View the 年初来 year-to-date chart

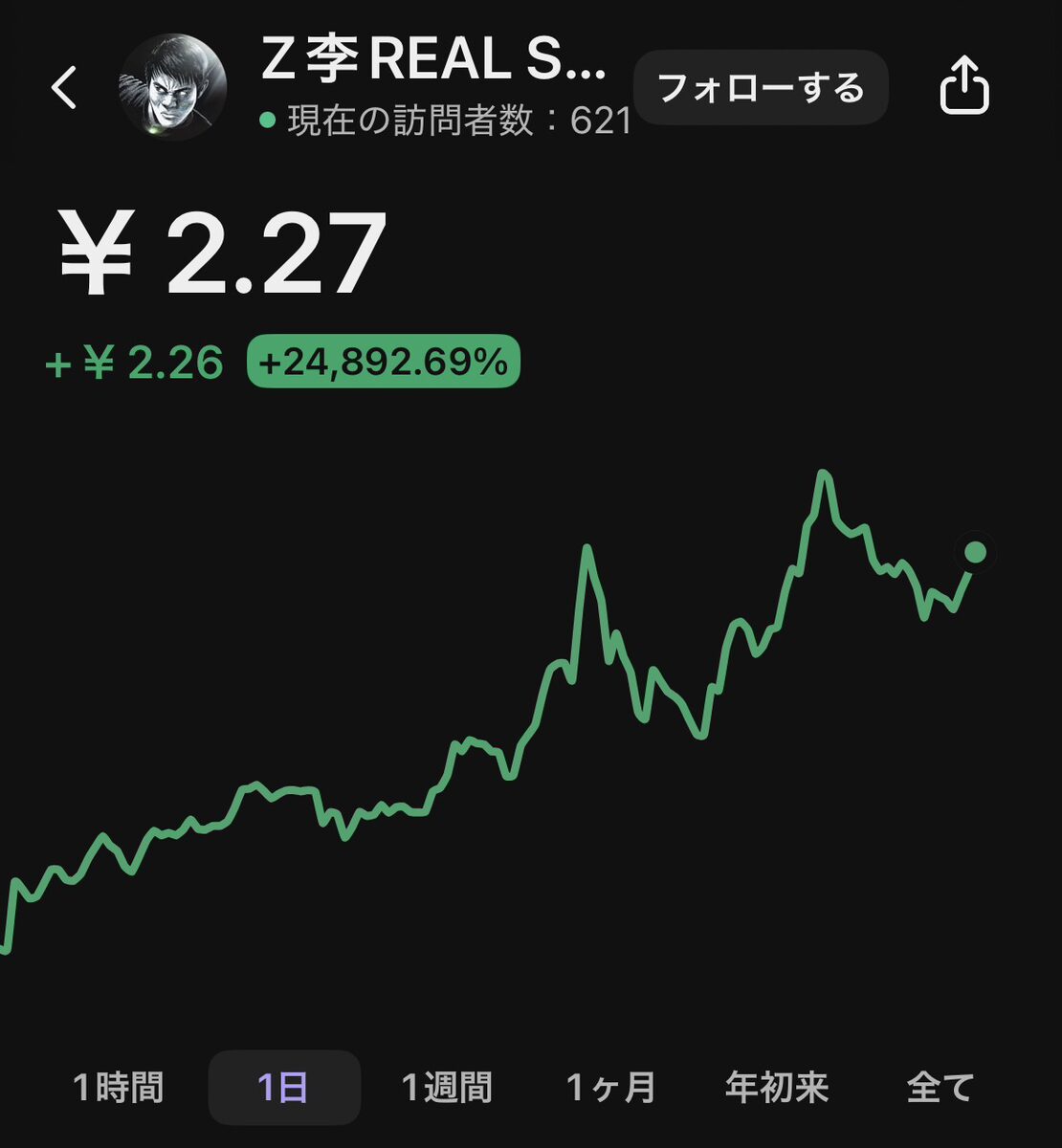pos(776,1088)
